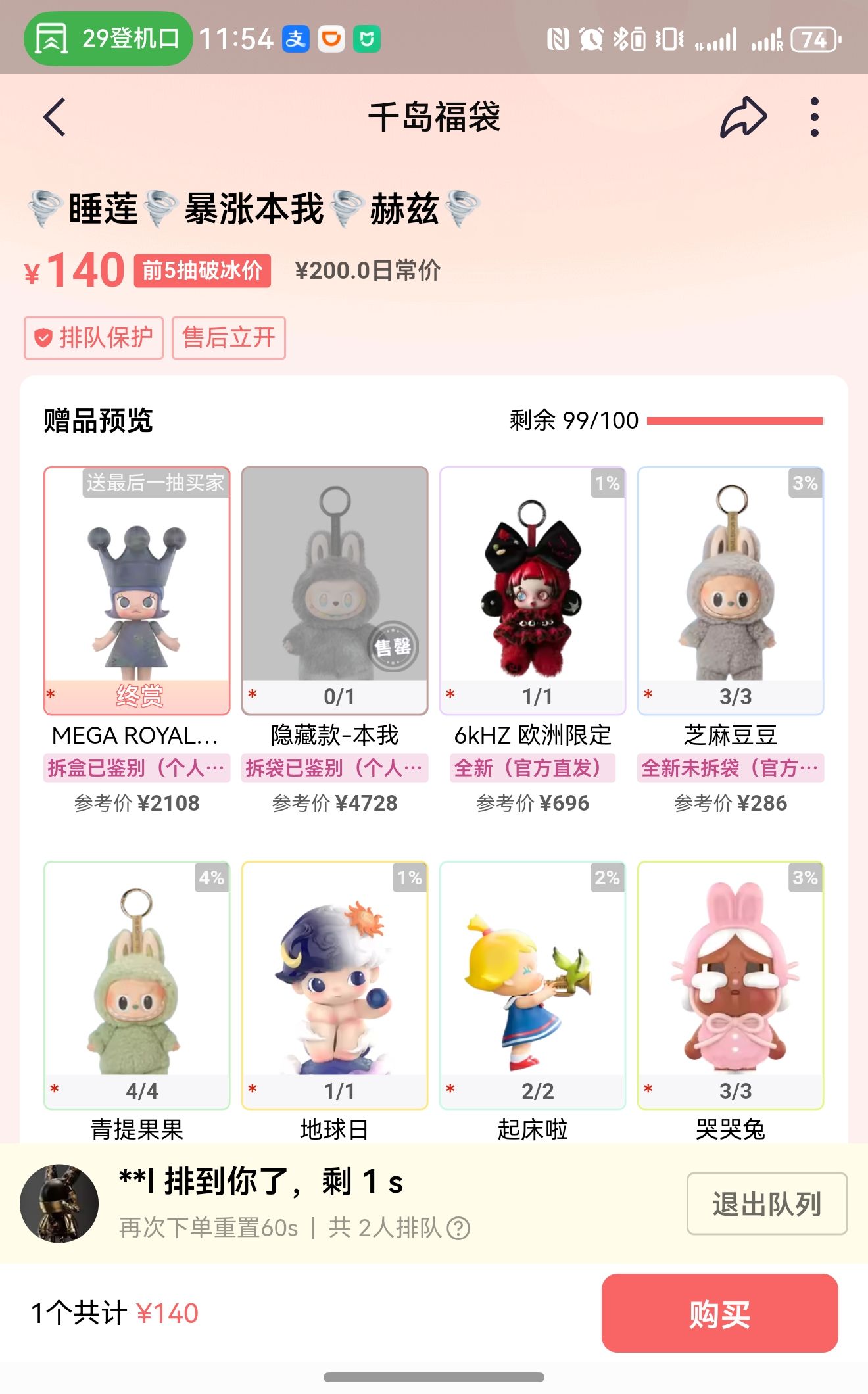Open the three-dot overflow menu

[x=815, y=118]
